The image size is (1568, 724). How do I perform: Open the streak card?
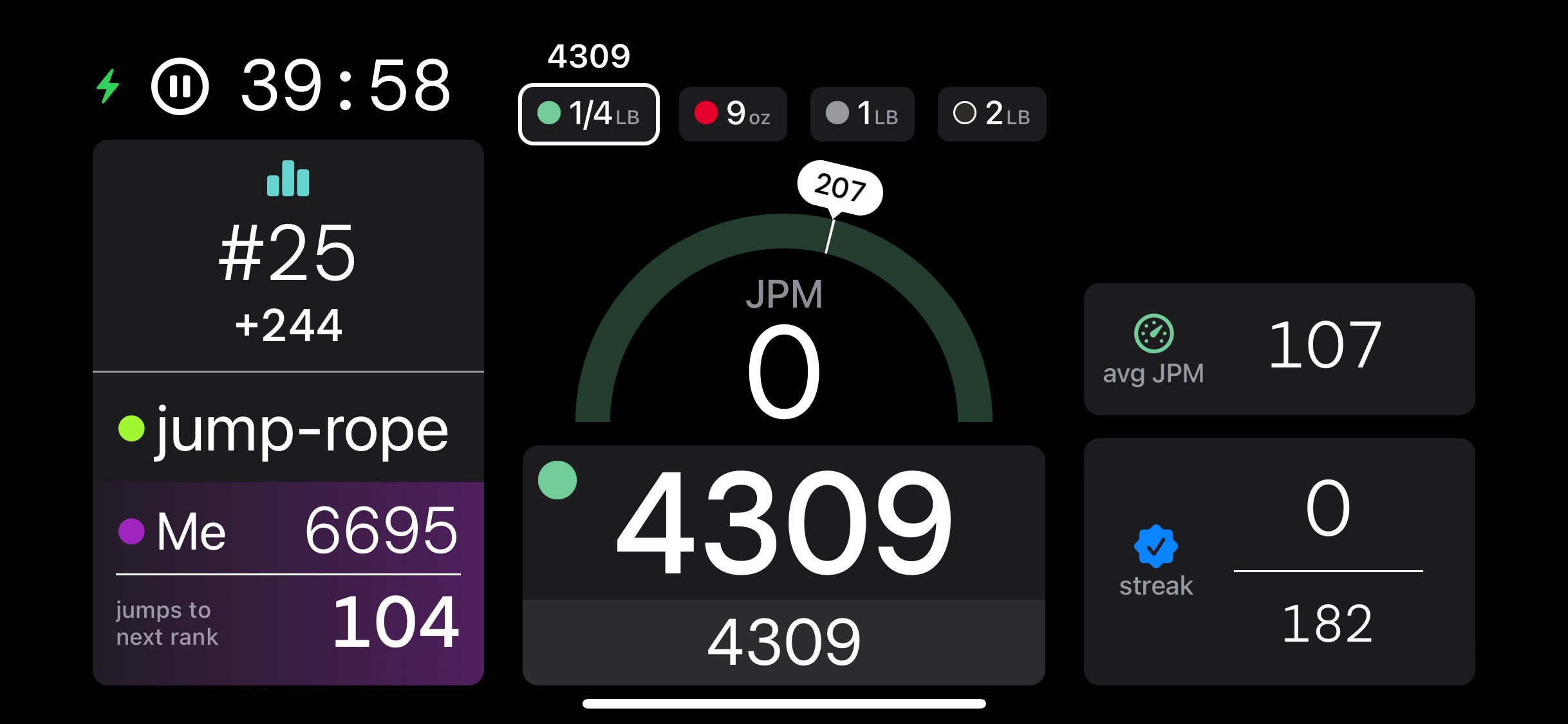[1278, 561]
